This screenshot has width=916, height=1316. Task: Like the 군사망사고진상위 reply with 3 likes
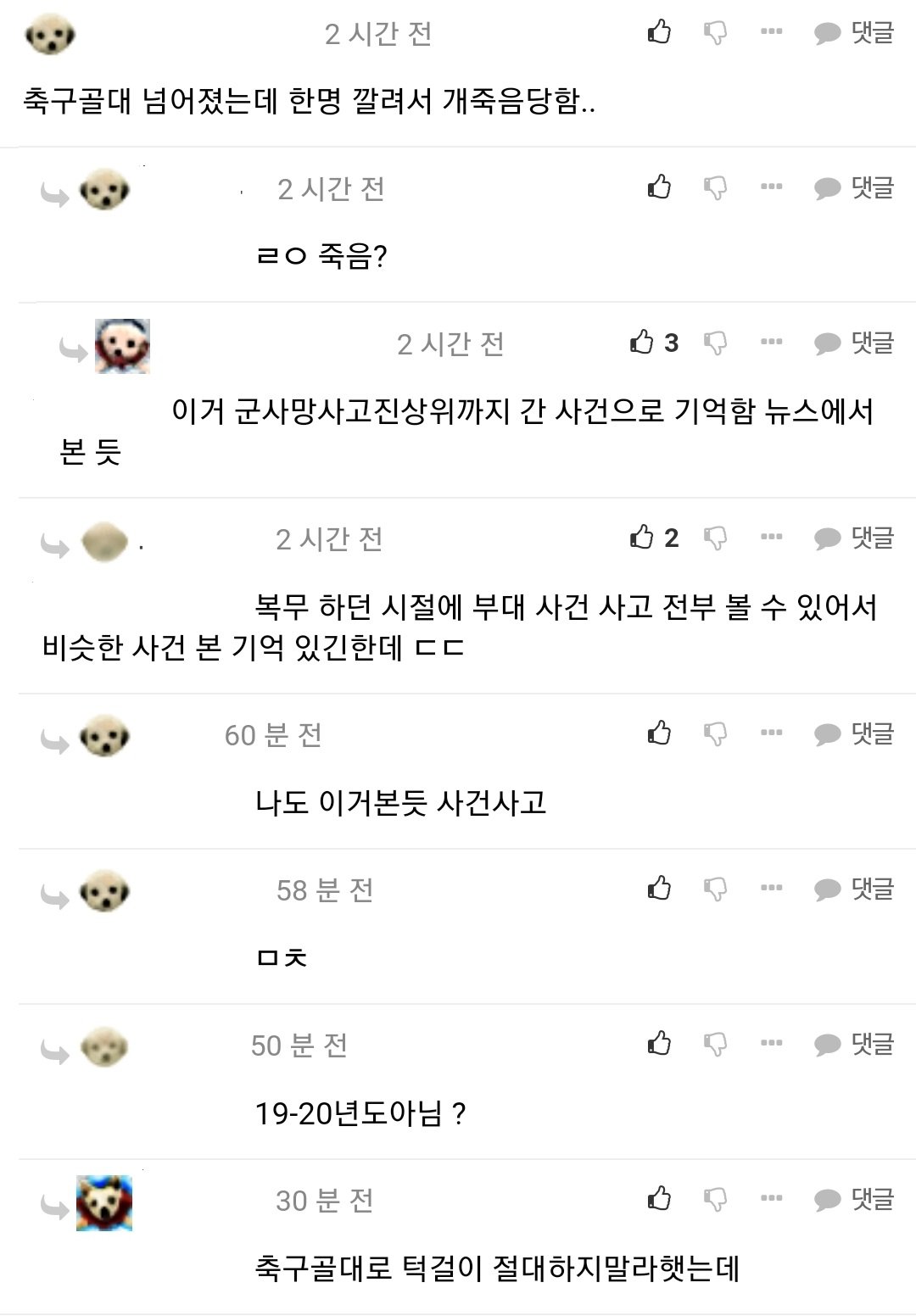pyautogui.click(x=642, y=343)
